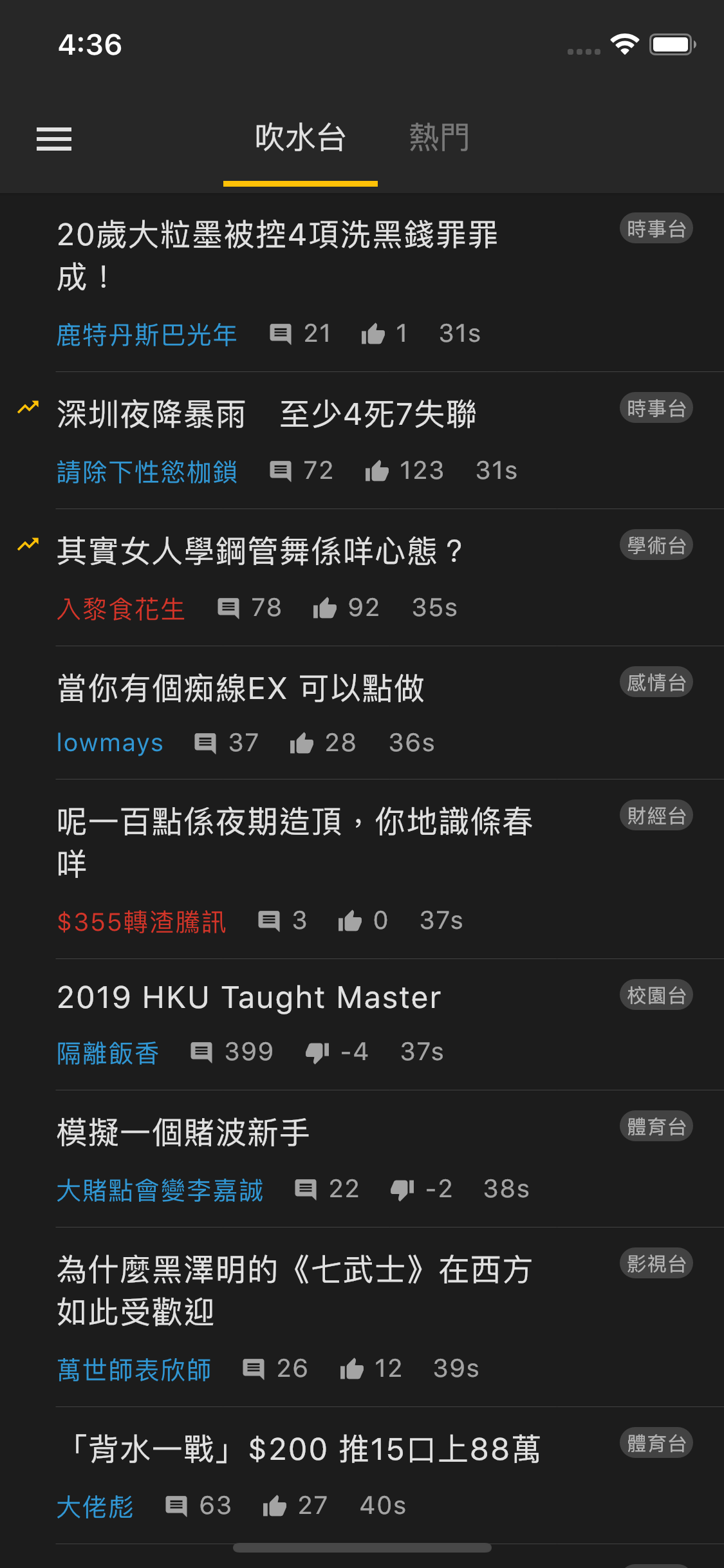Viewport: 724px width, 1568px height.
Task: Open thread 深圳夜降暴雨 至少4死7失聯
Action: tap(266, 414)
